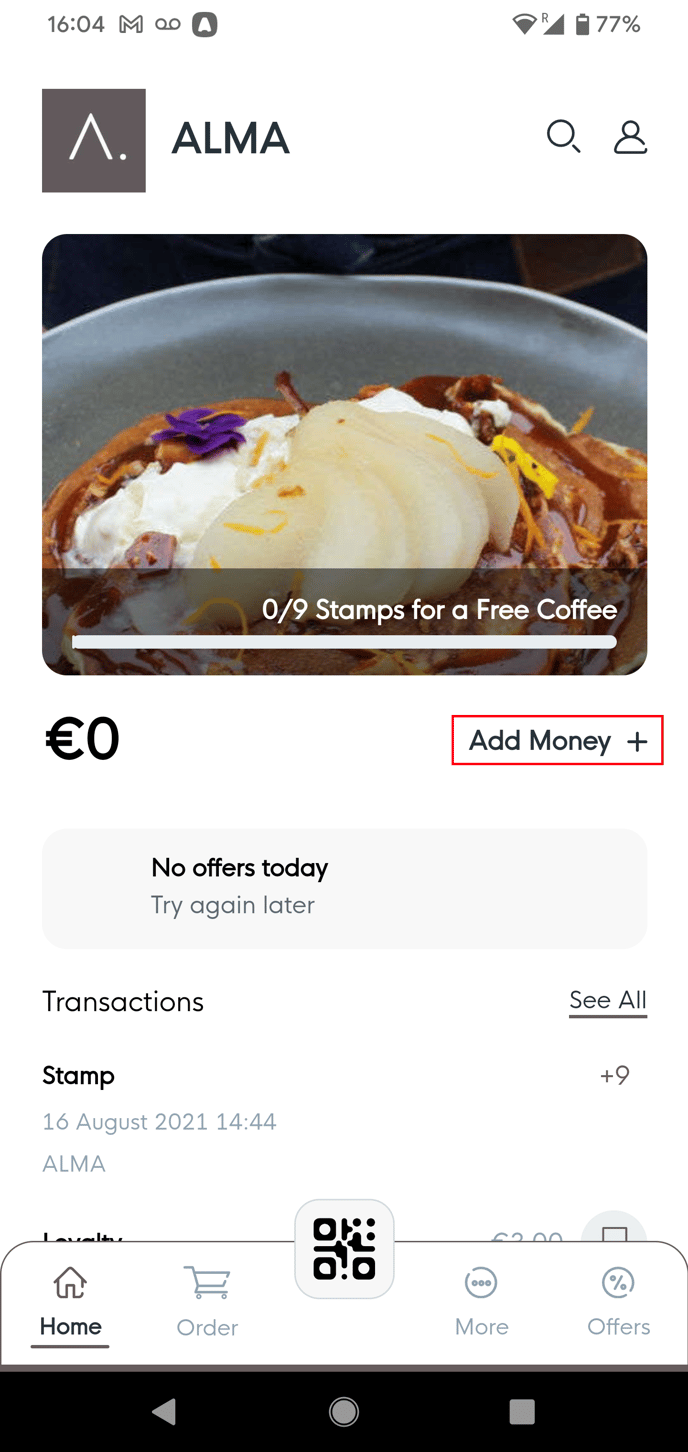Select the Home tab

[x=70, y=1300]
